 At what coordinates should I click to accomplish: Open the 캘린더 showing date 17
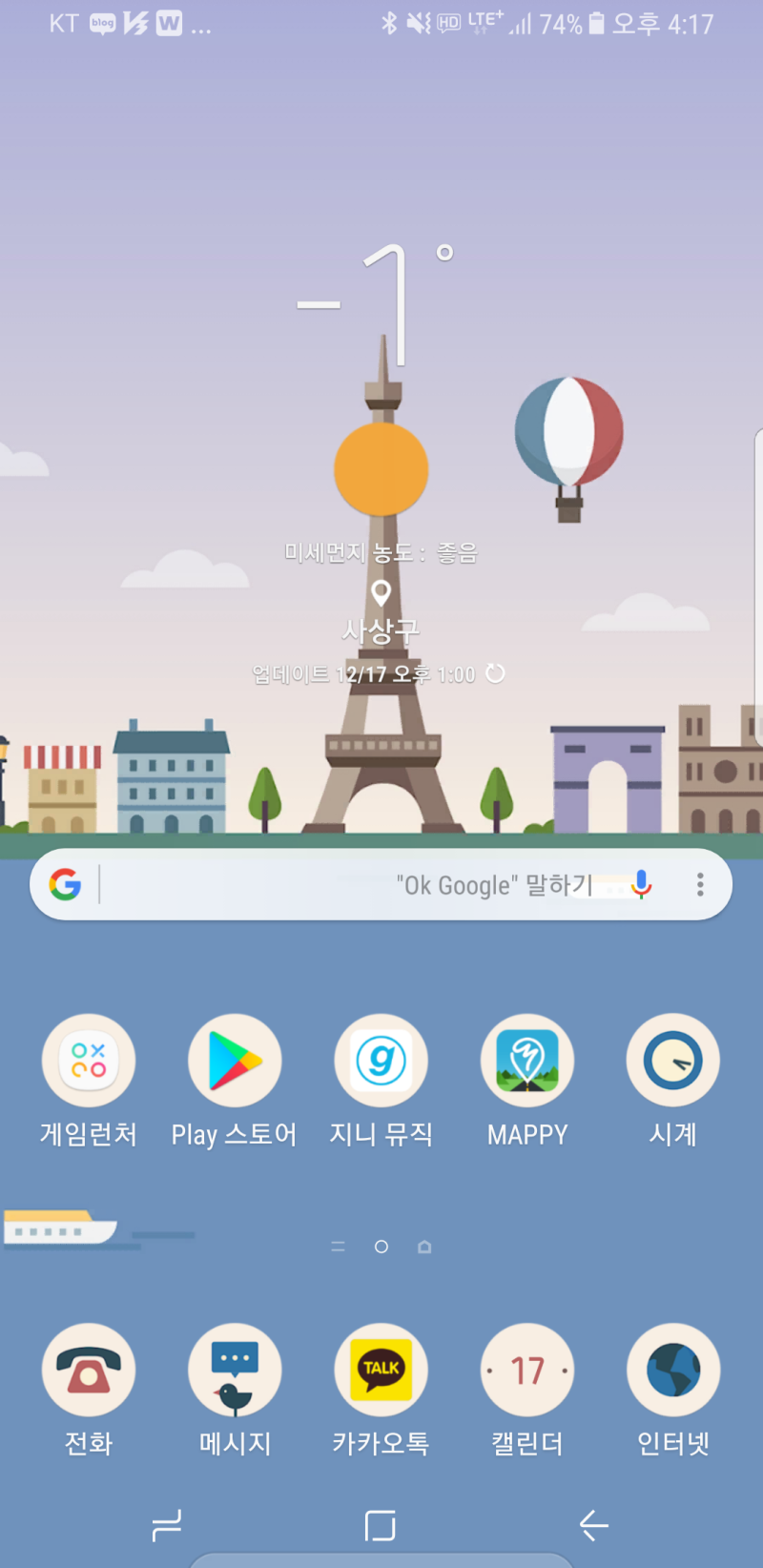(526, 1369)
